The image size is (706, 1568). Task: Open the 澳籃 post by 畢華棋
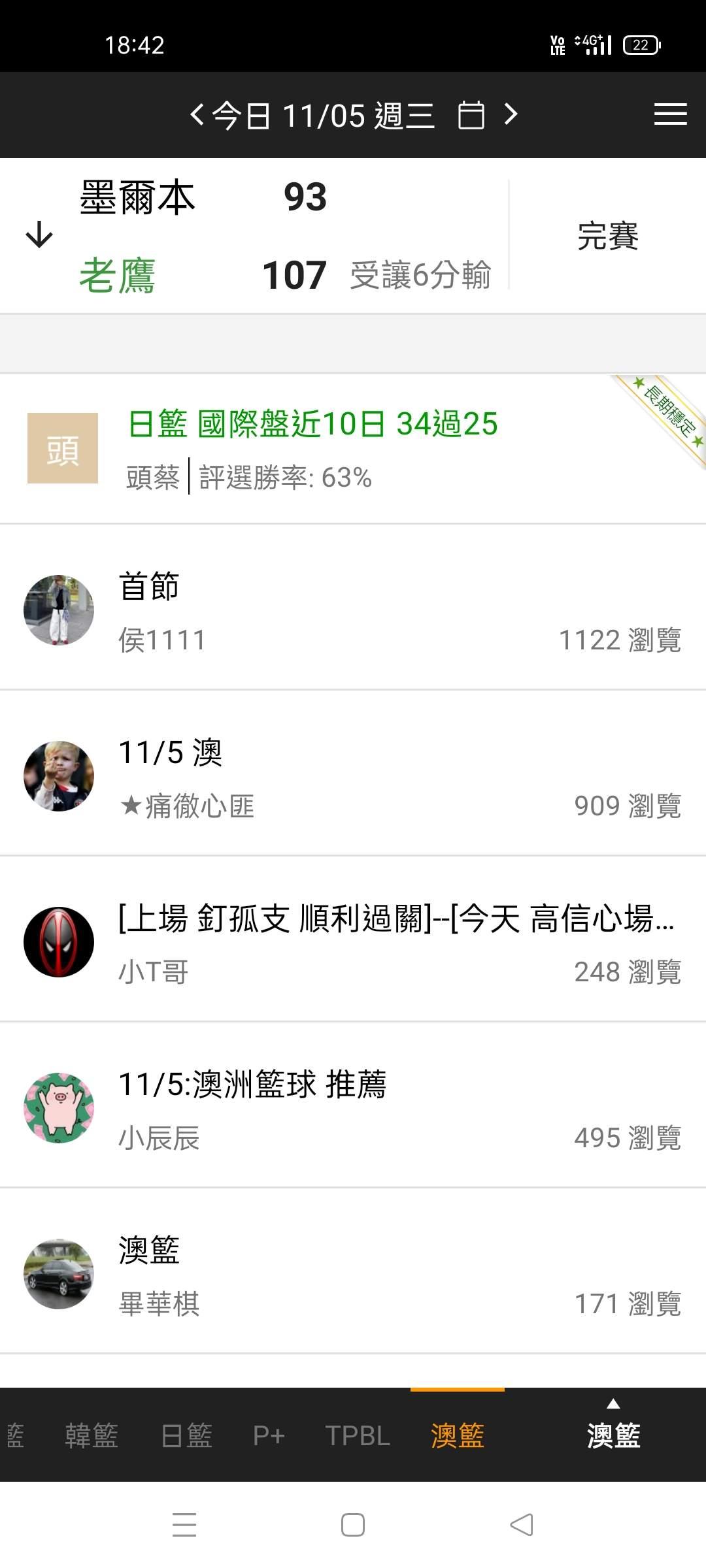click(353, 1274)
